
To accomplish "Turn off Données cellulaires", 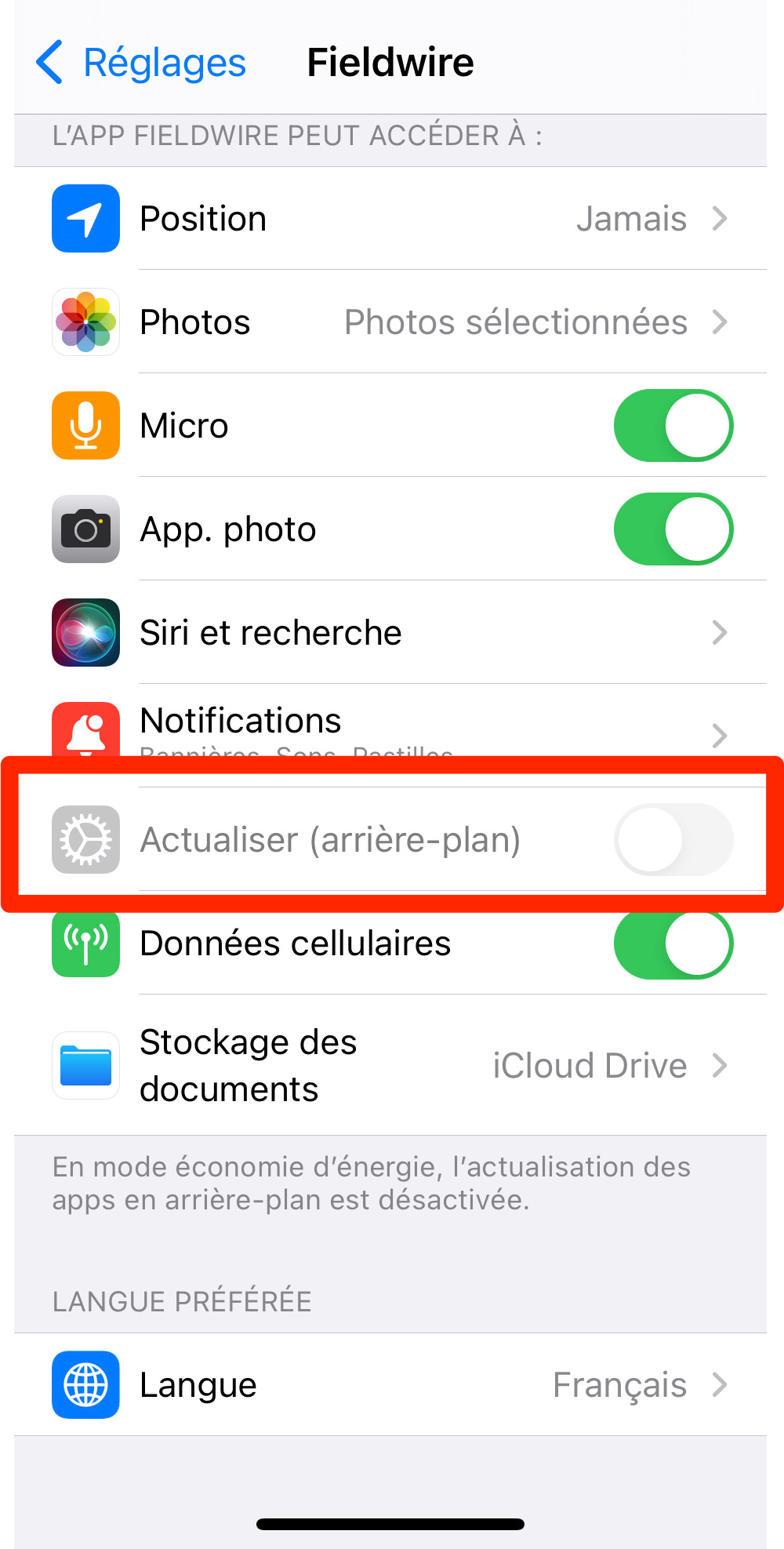I will click(x=673, y=944).
